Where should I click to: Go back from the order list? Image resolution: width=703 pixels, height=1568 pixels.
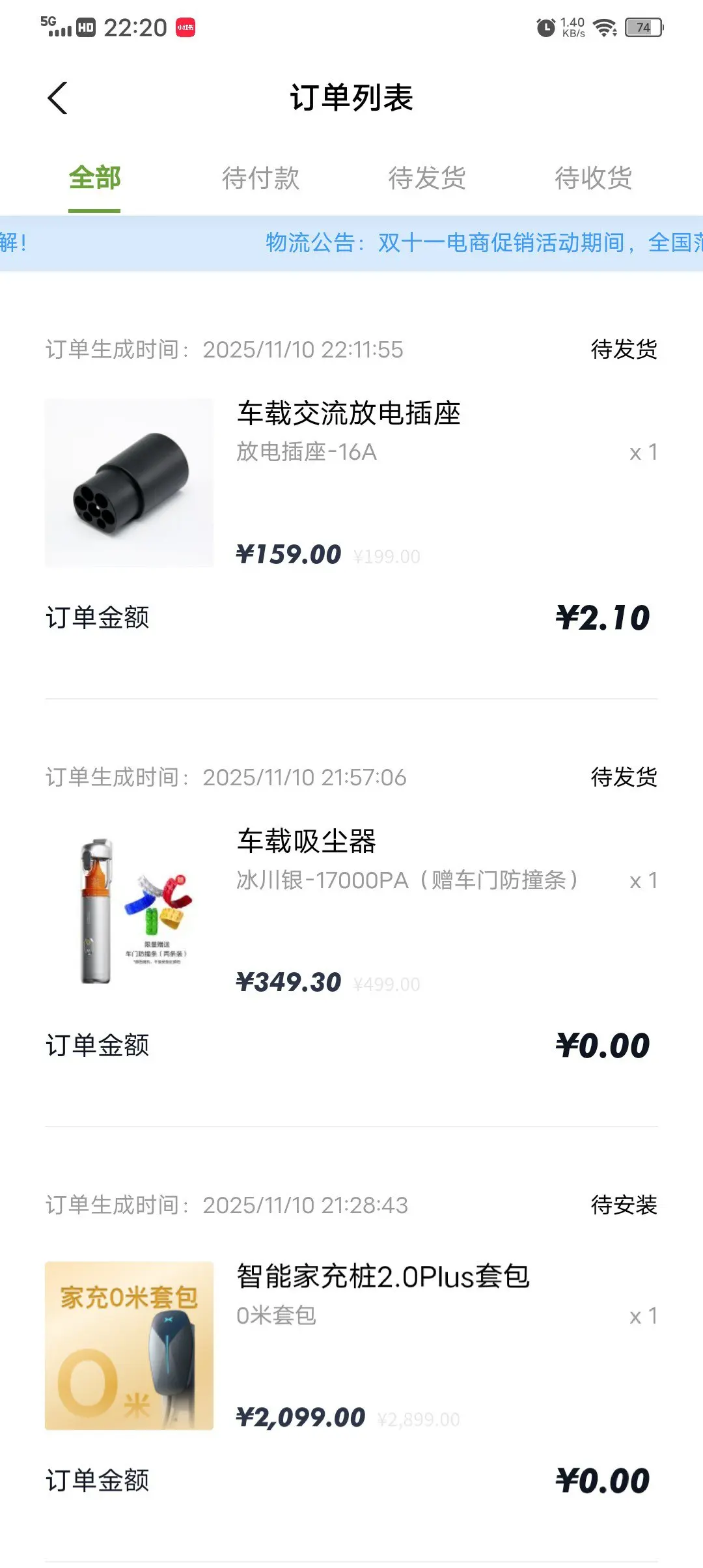[x=58, y=98]
